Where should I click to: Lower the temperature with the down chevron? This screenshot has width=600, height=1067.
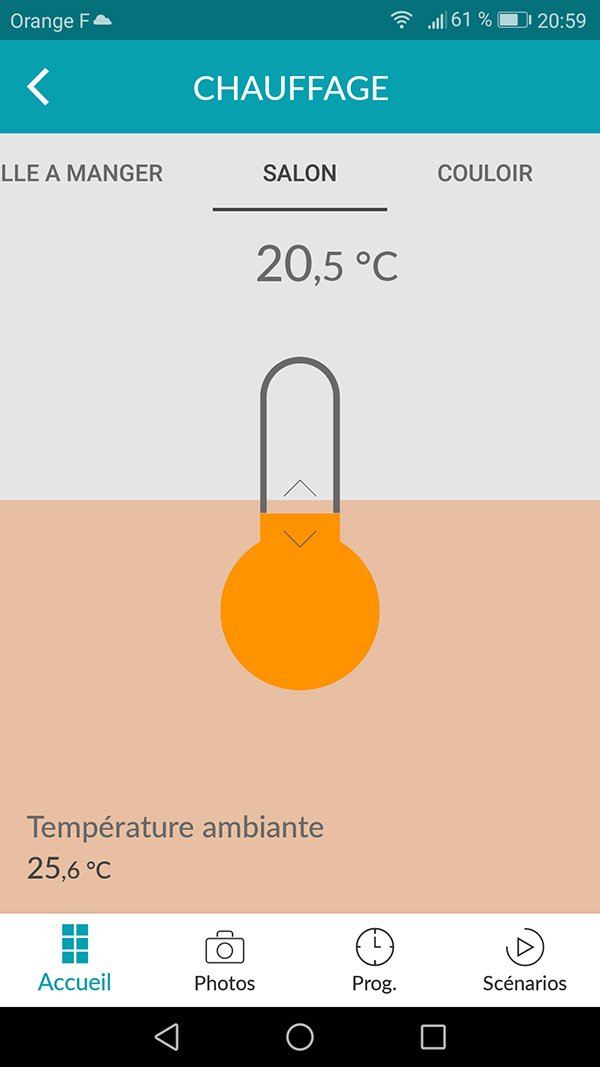(x=300, y=538)
